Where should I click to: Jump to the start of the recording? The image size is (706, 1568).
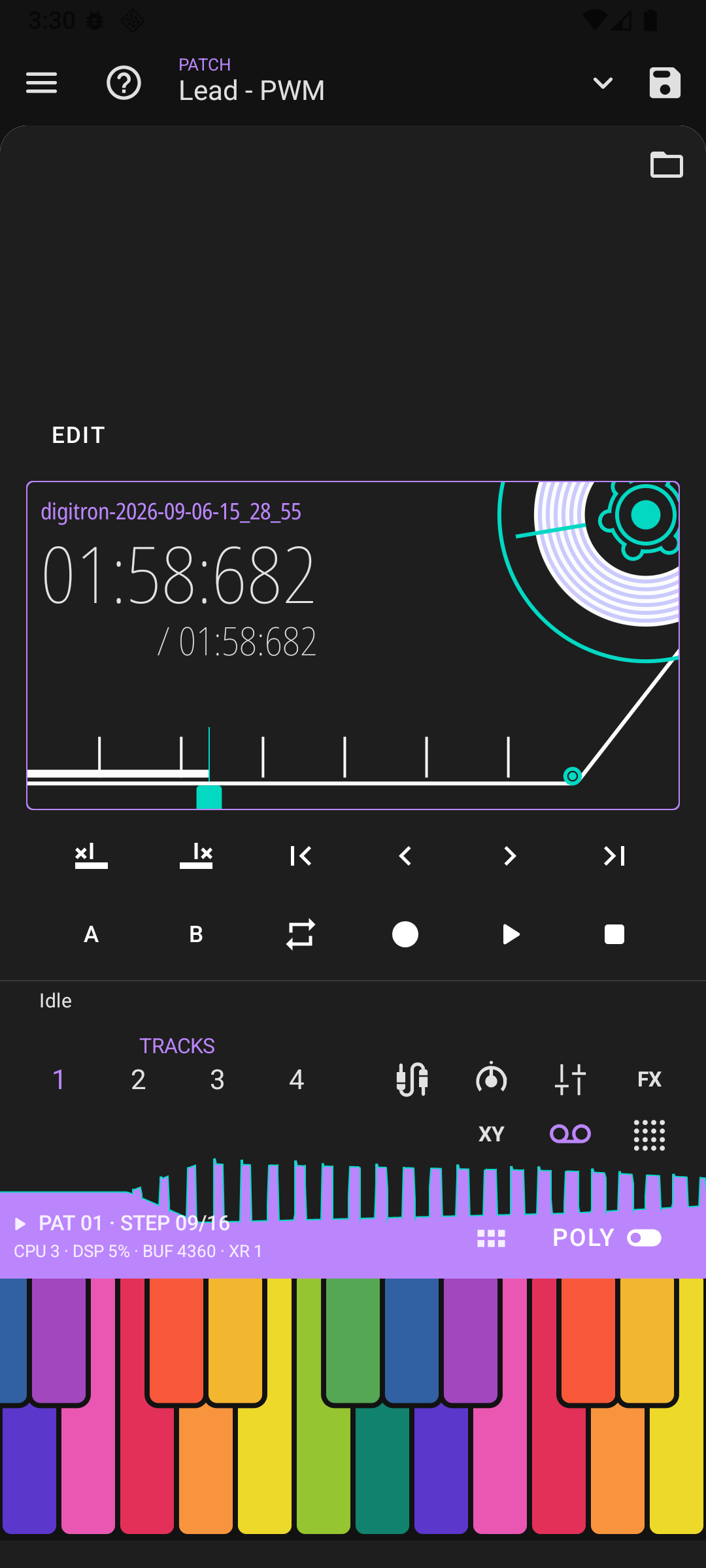click(x=301, y=856)
